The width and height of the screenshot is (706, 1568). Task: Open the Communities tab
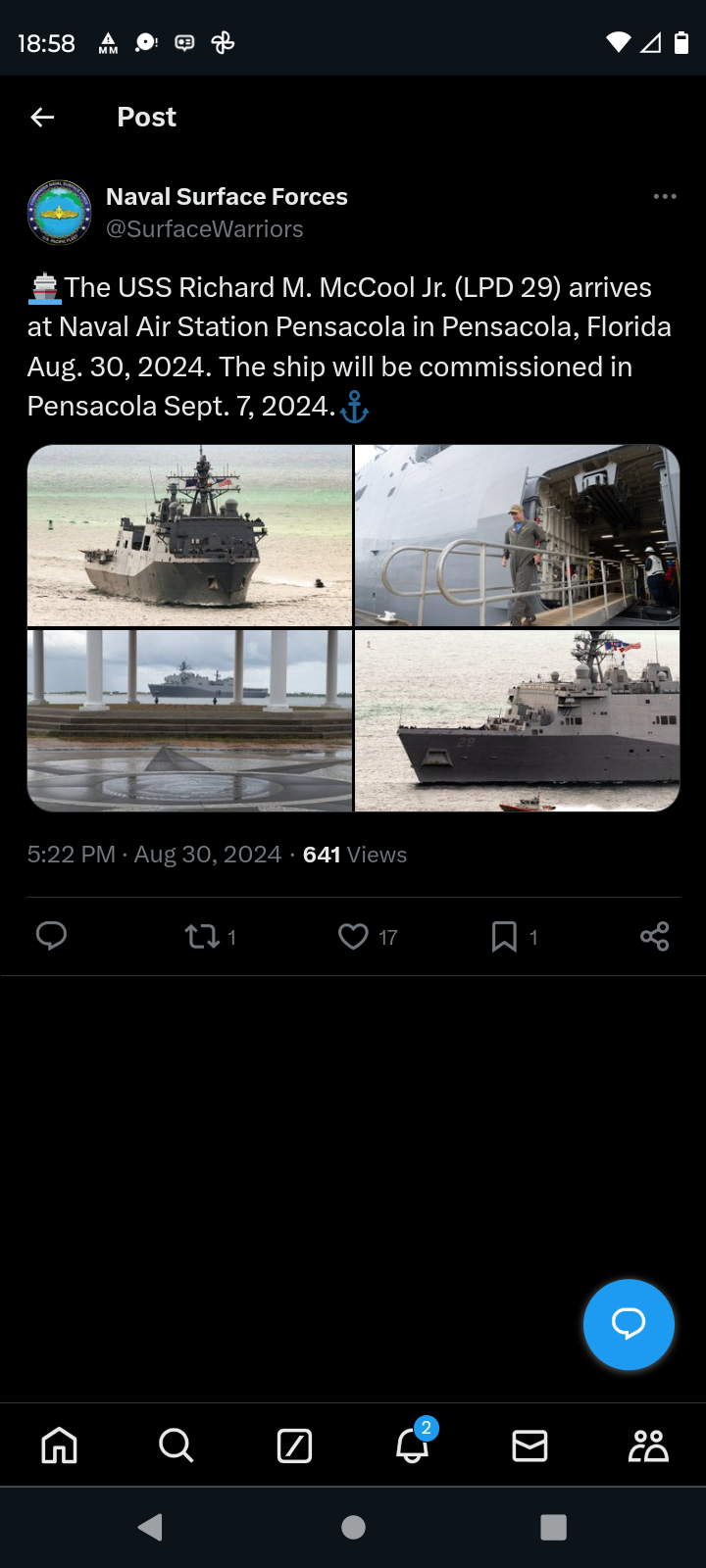648,1445
